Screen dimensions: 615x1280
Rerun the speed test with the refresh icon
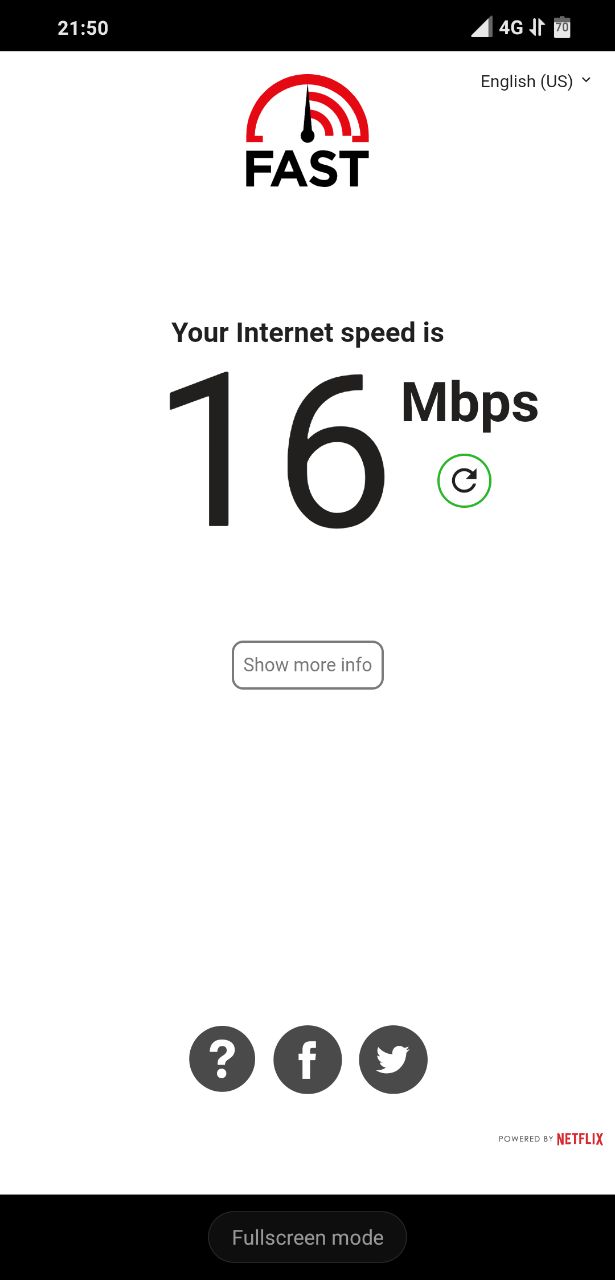[x=464, y=480]
